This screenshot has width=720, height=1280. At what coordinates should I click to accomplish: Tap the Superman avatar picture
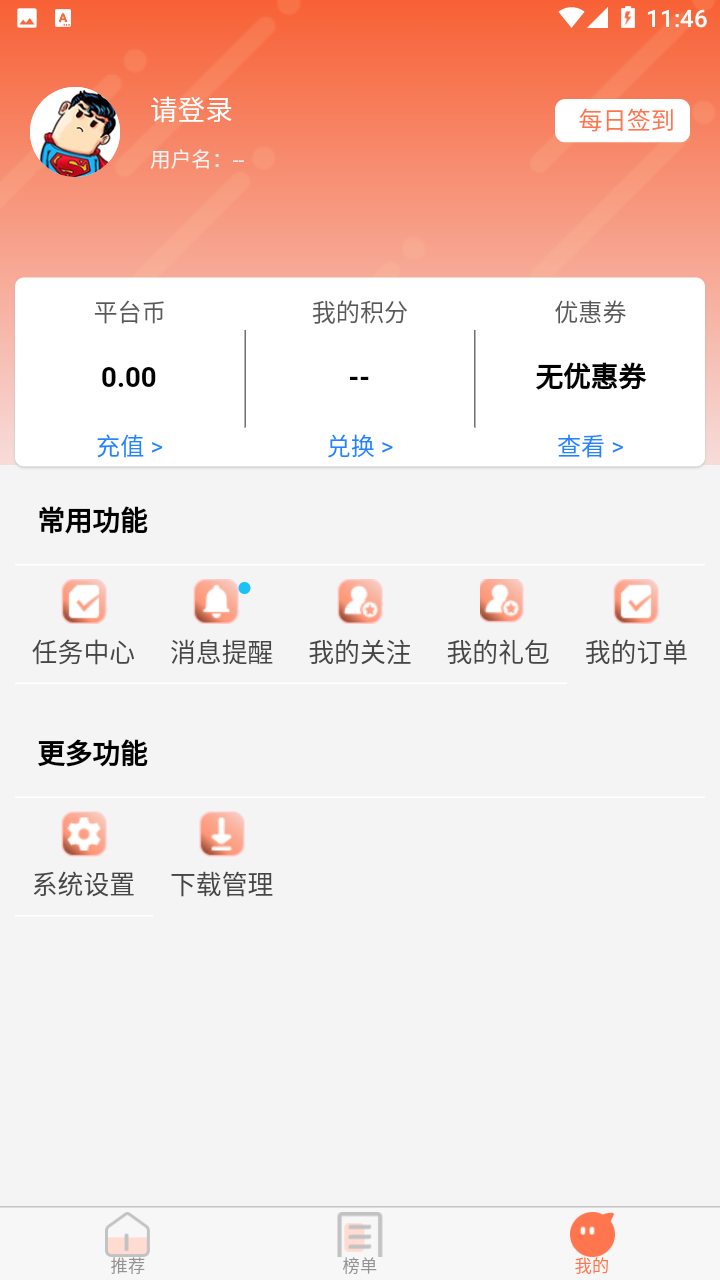[x=74, y=130]
